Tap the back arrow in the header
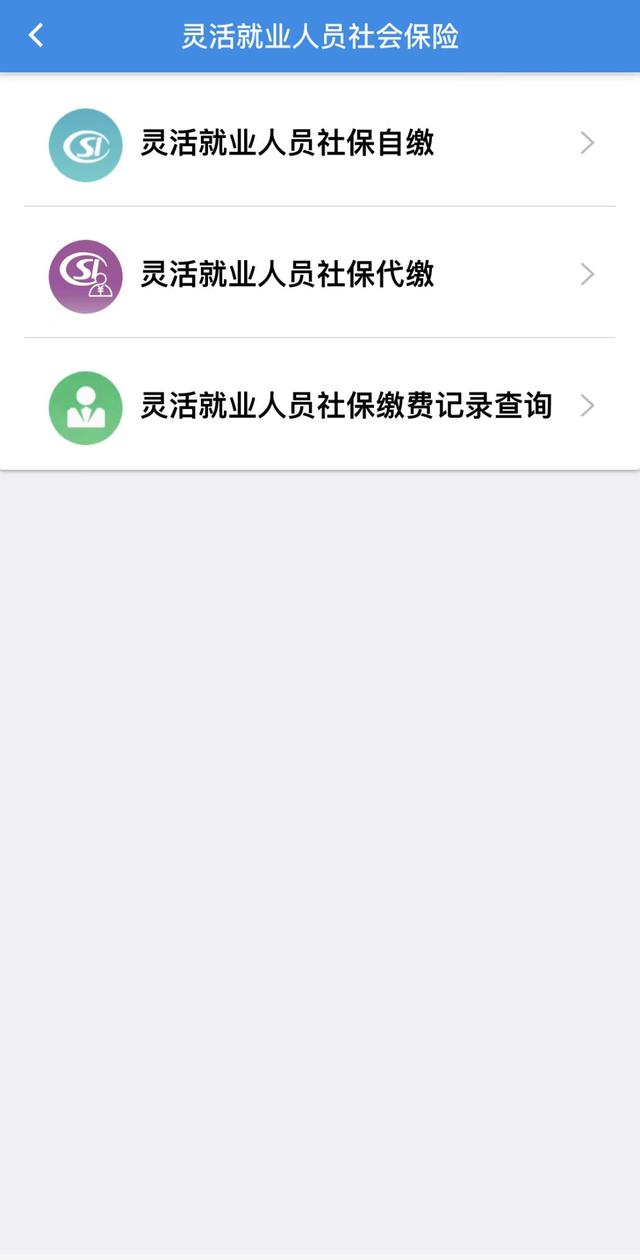 tap(36, 36)
